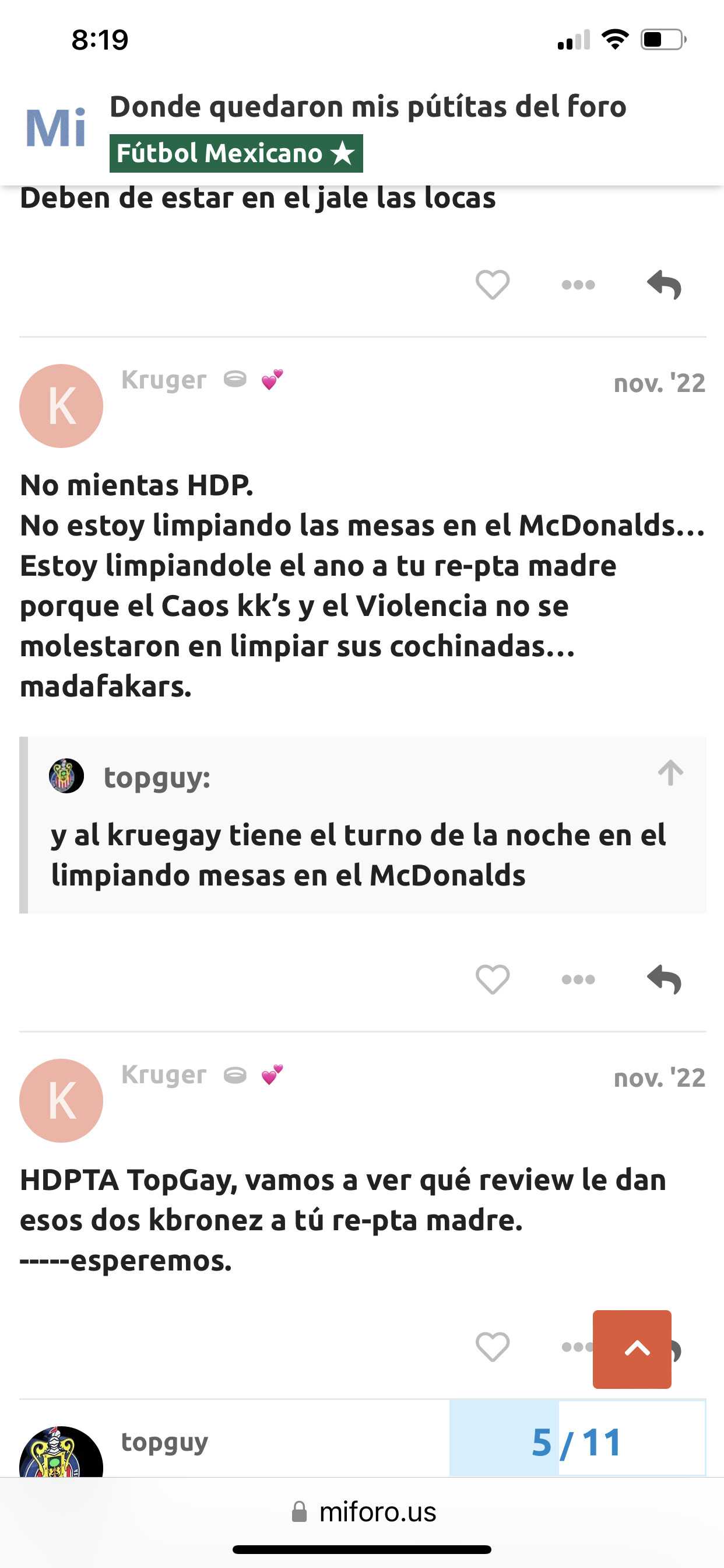Reply to the "jale las locas" post
The image size is (724, 1568).
[x=664, y=285]
